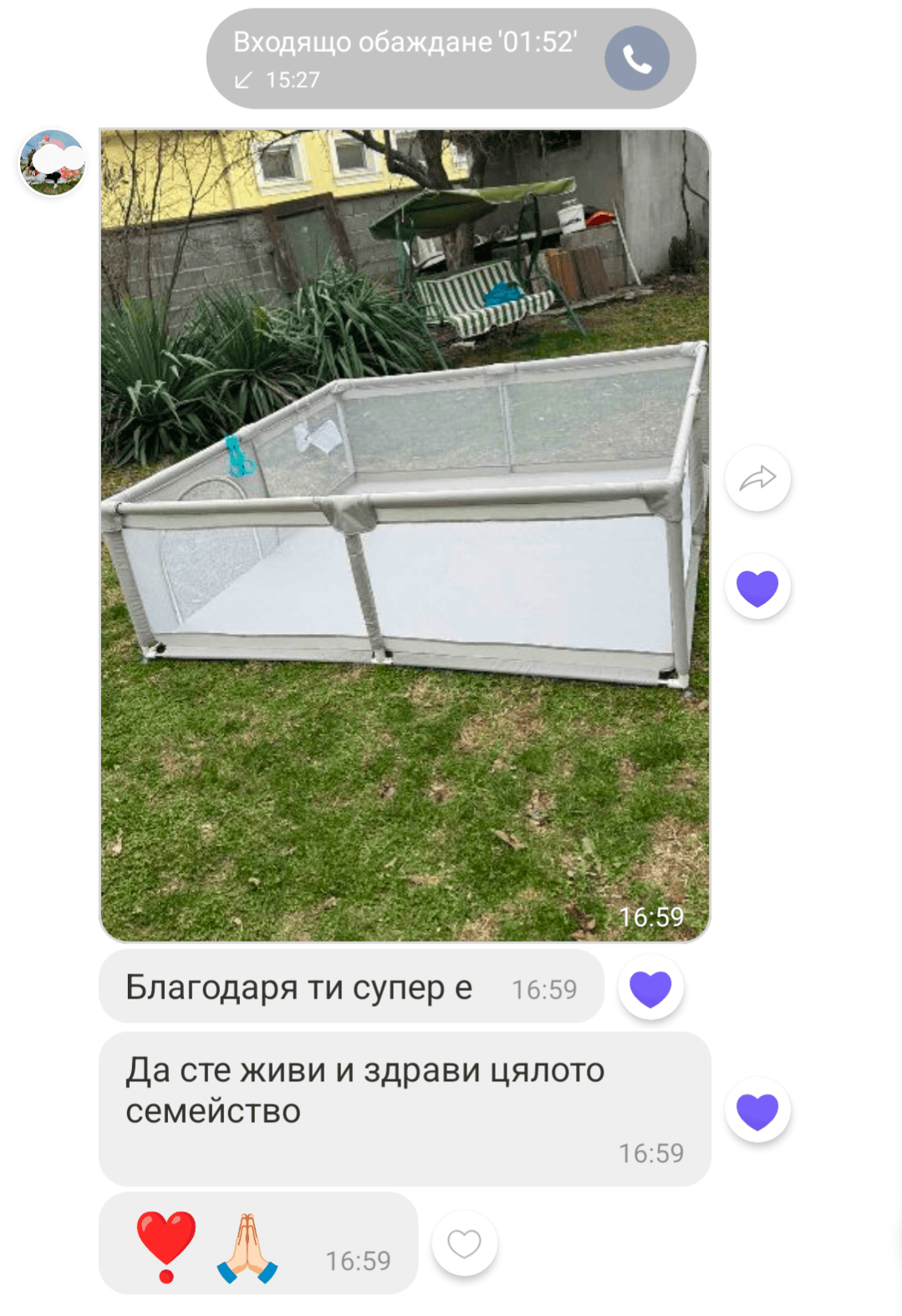Open the sender's profile avatar

[53, 162]
